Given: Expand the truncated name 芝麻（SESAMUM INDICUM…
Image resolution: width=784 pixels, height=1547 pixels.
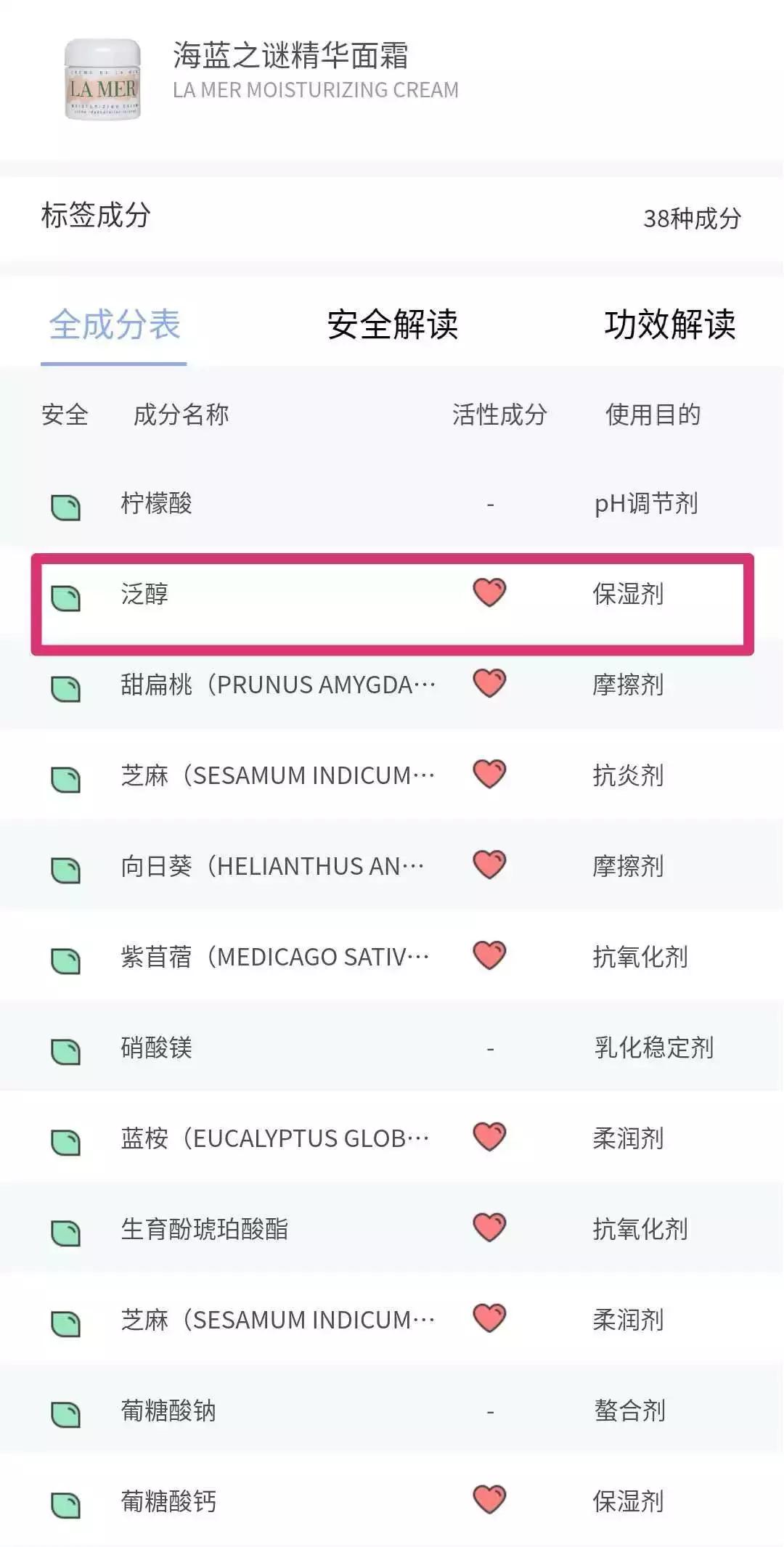Looking at the screenshot, I should (276, 775).
